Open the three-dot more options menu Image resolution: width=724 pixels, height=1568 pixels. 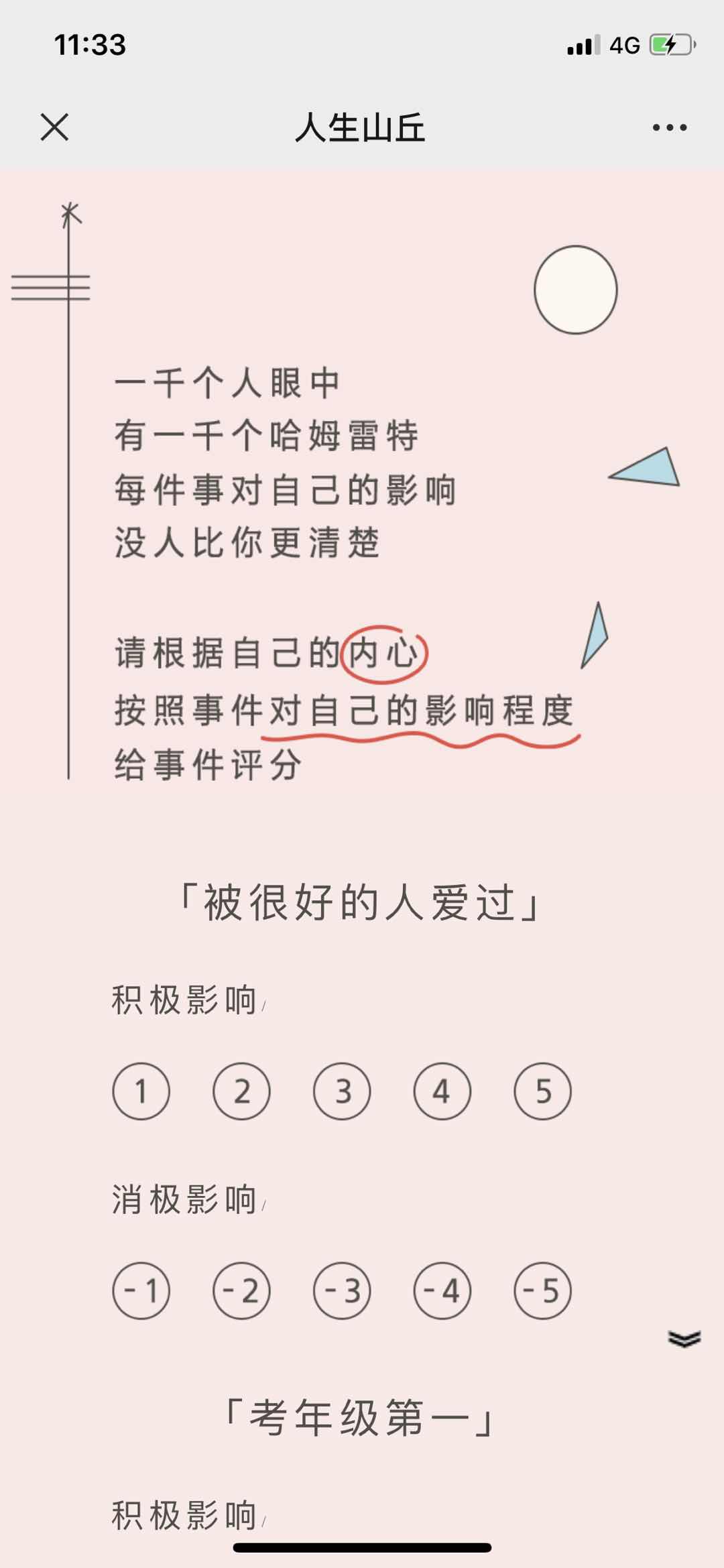click(670, 127)
